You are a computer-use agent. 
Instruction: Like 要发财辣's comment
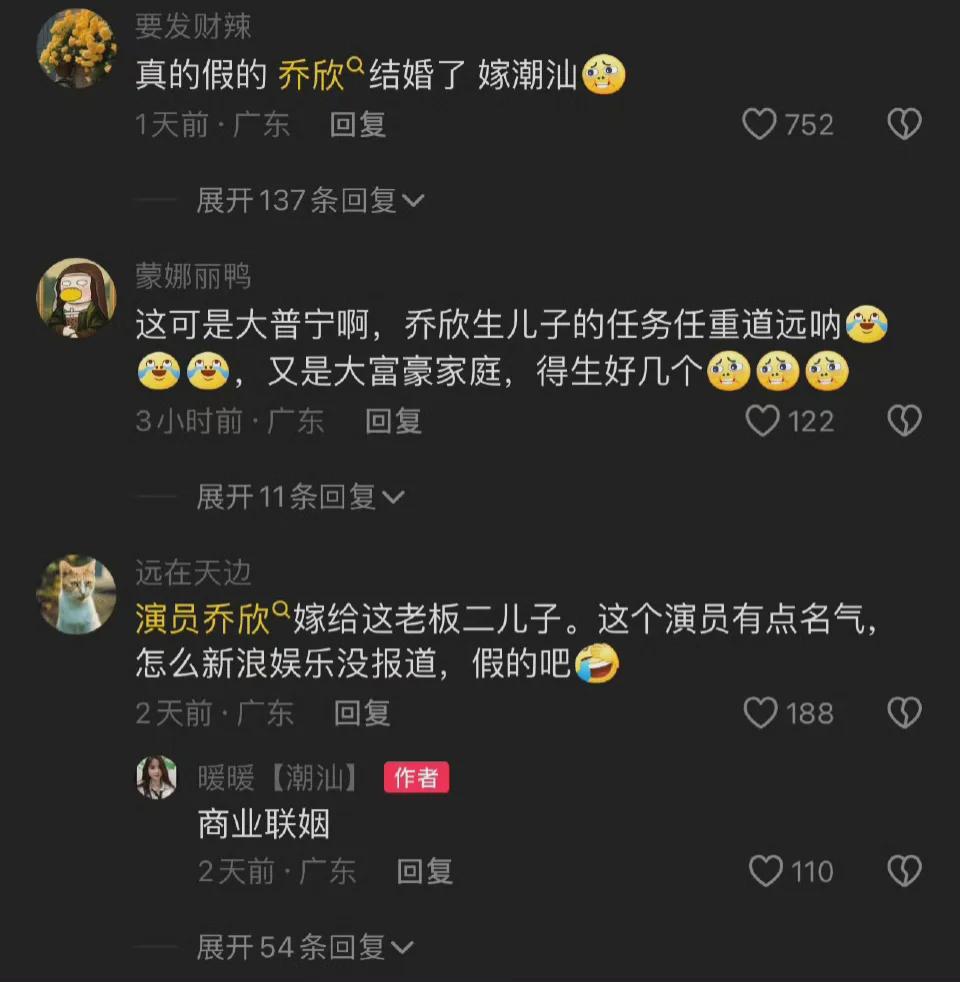(760, 125)
